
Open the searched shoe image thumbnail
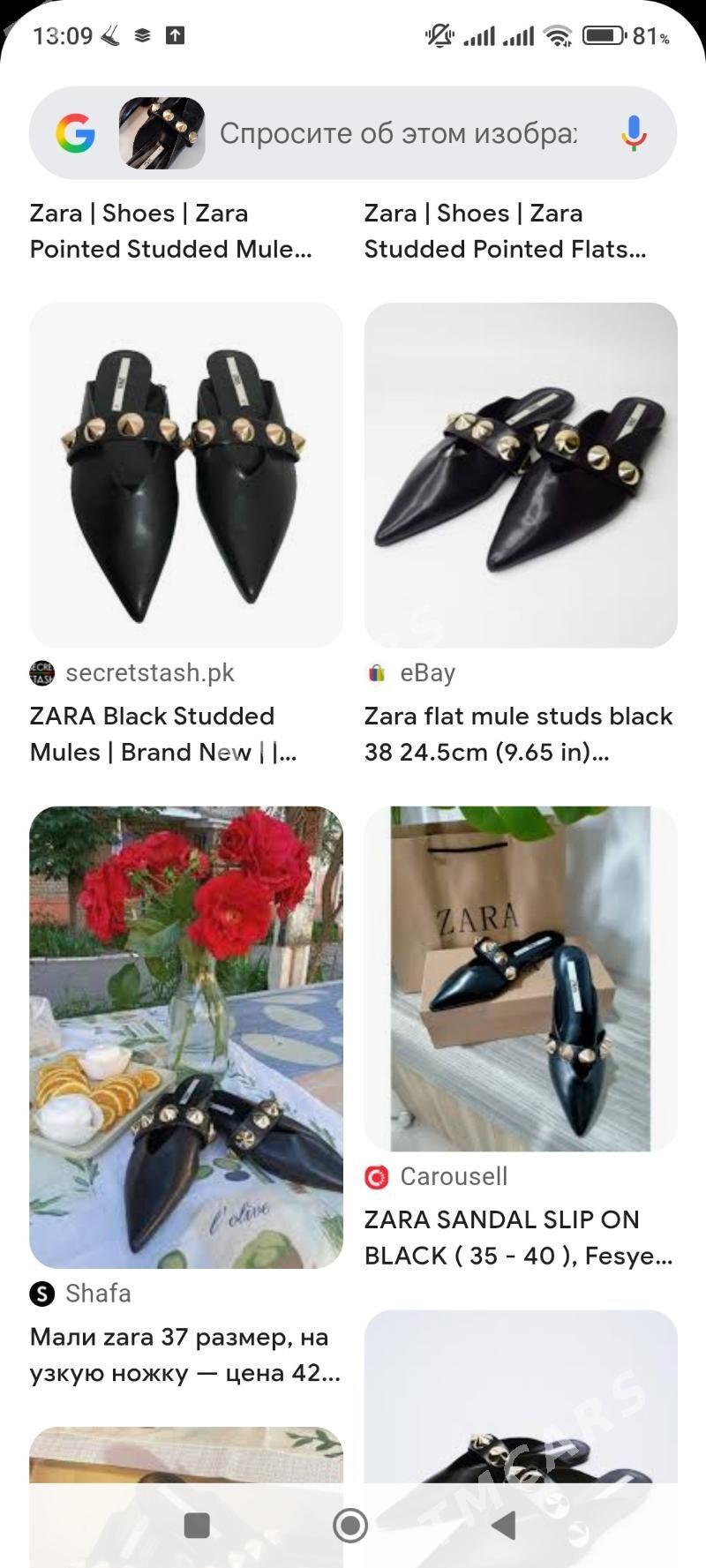coord(162,133)
